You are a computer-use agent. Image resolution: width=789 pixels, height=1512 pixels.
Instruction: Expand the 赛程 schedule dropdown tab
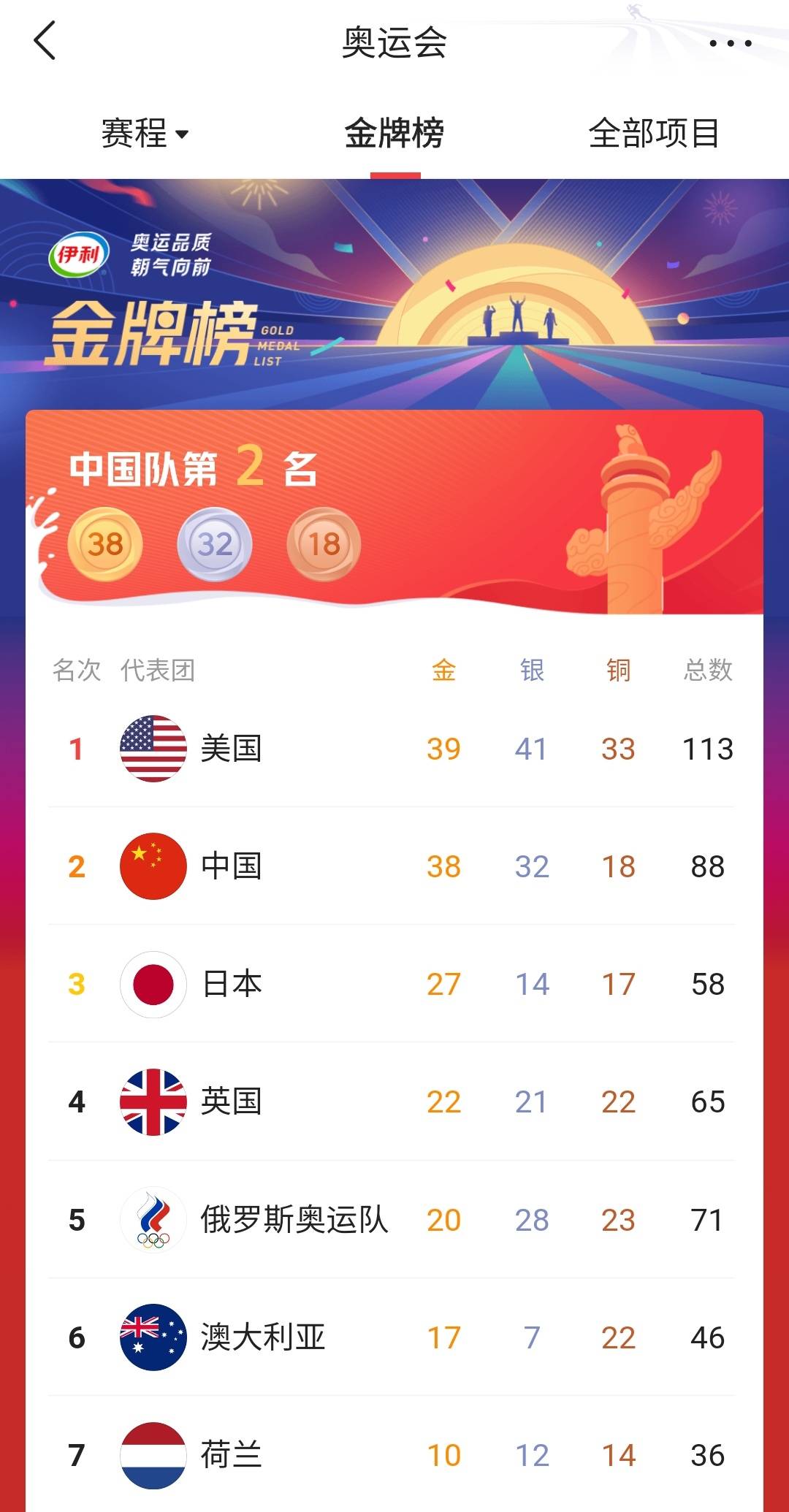coord(145,134)
